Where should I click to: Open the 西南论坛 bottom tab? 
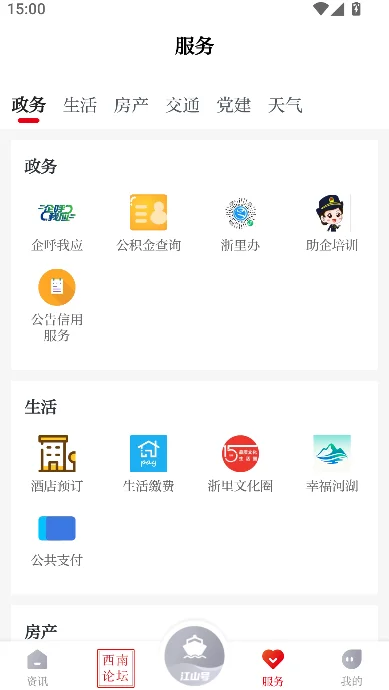pos(116,668)
